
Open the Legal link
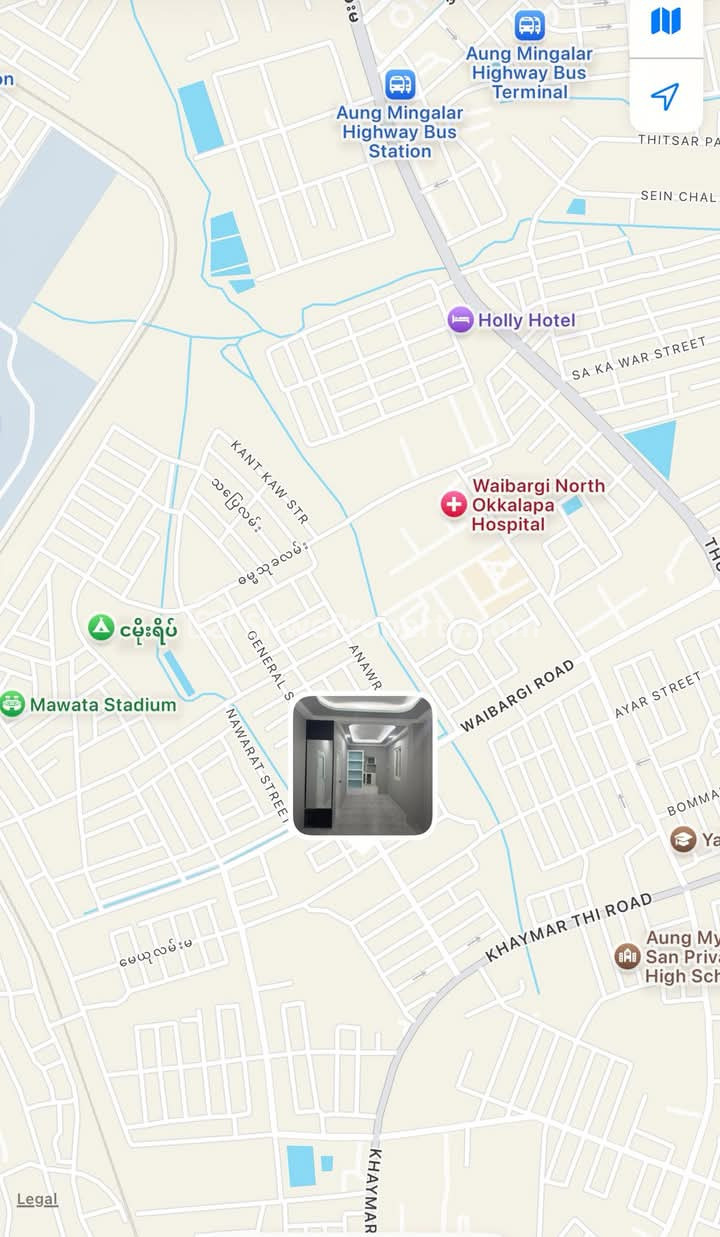(x=37, y=1199)
